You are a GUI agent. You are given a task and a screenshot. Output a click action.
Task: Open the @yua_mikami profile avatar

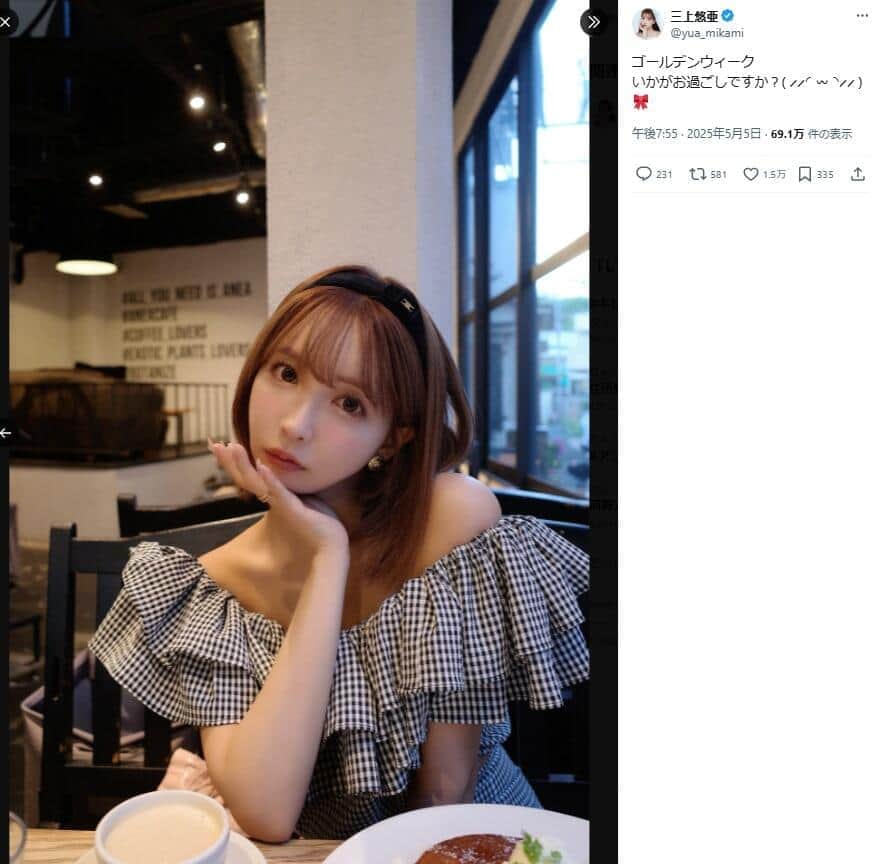click(647, 23)
